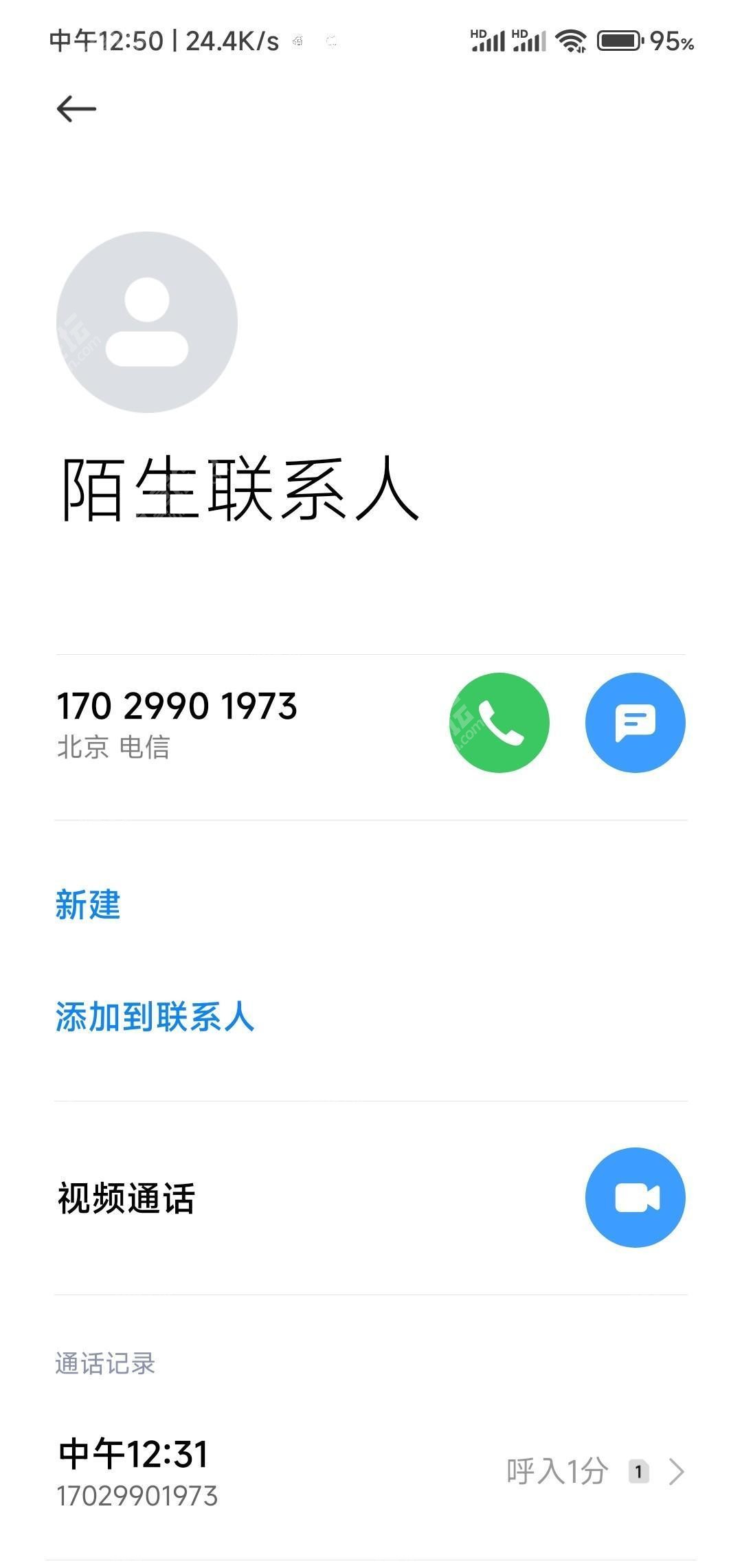Tap 新建 to create a new contact

tap(88, 904)
